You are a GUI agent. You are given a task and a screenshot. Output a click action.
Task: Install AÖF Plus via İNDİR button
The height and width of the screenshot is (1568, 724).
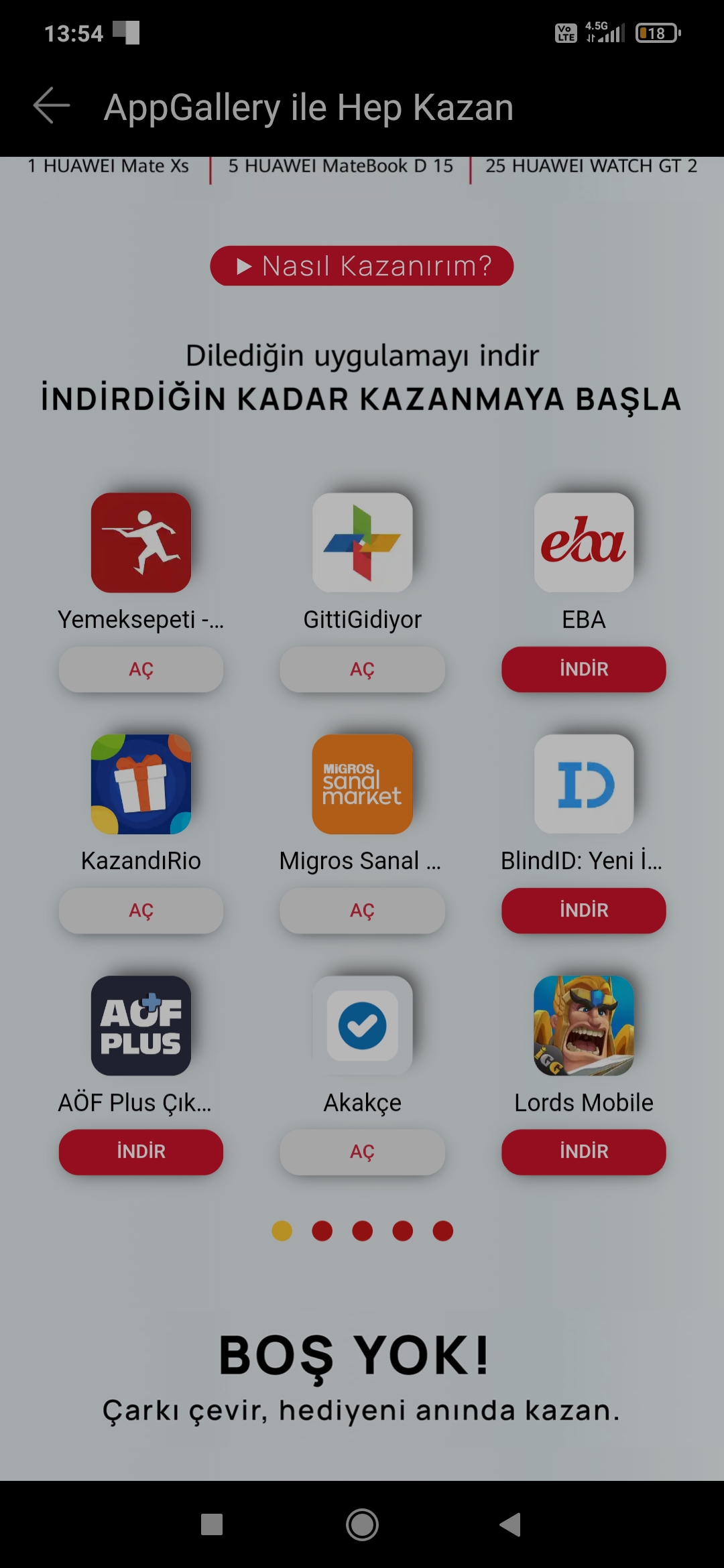(141, 1152)
